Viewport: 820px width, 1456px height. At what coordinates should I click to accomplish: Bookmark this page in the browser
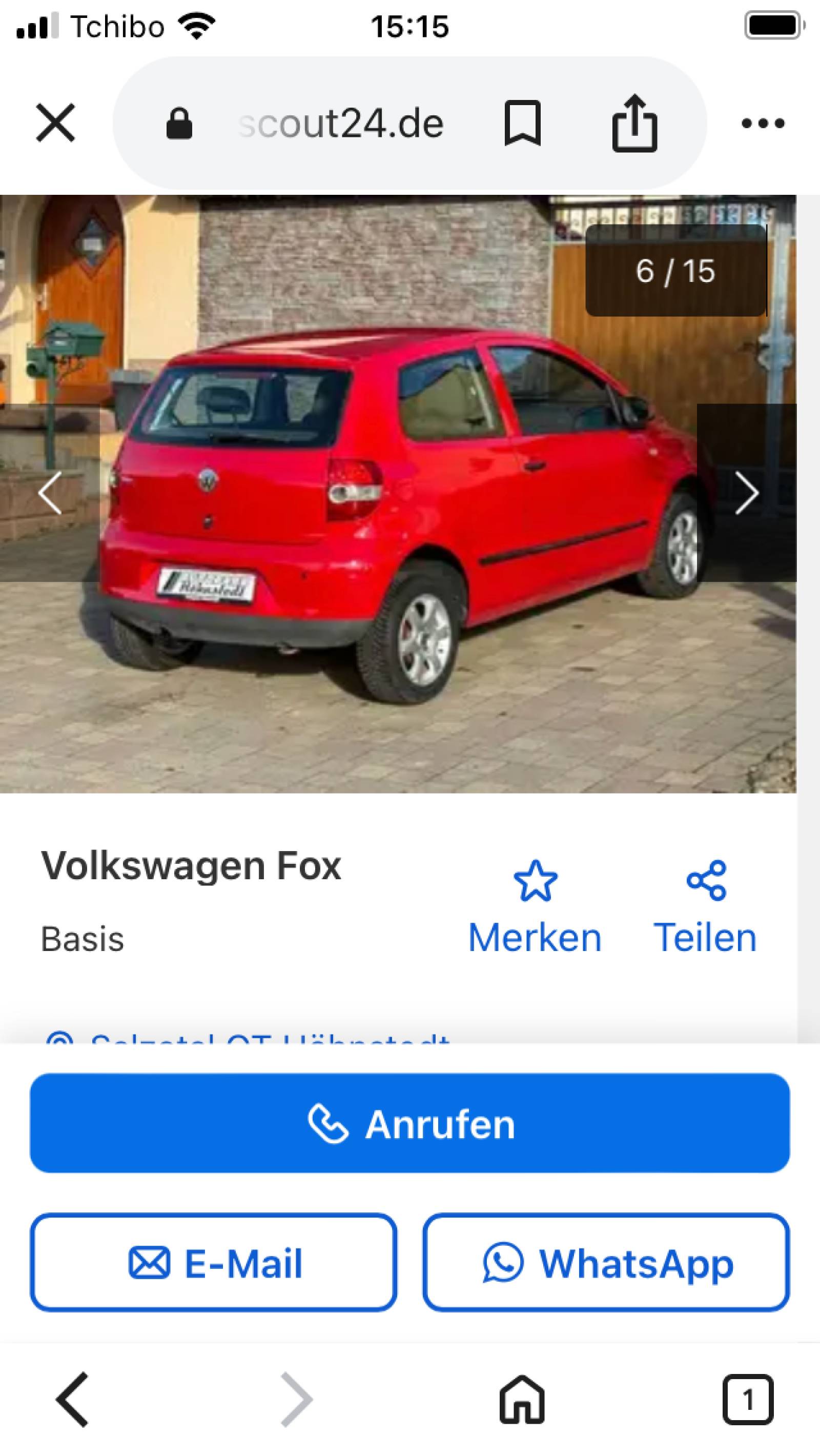point(522,123)
